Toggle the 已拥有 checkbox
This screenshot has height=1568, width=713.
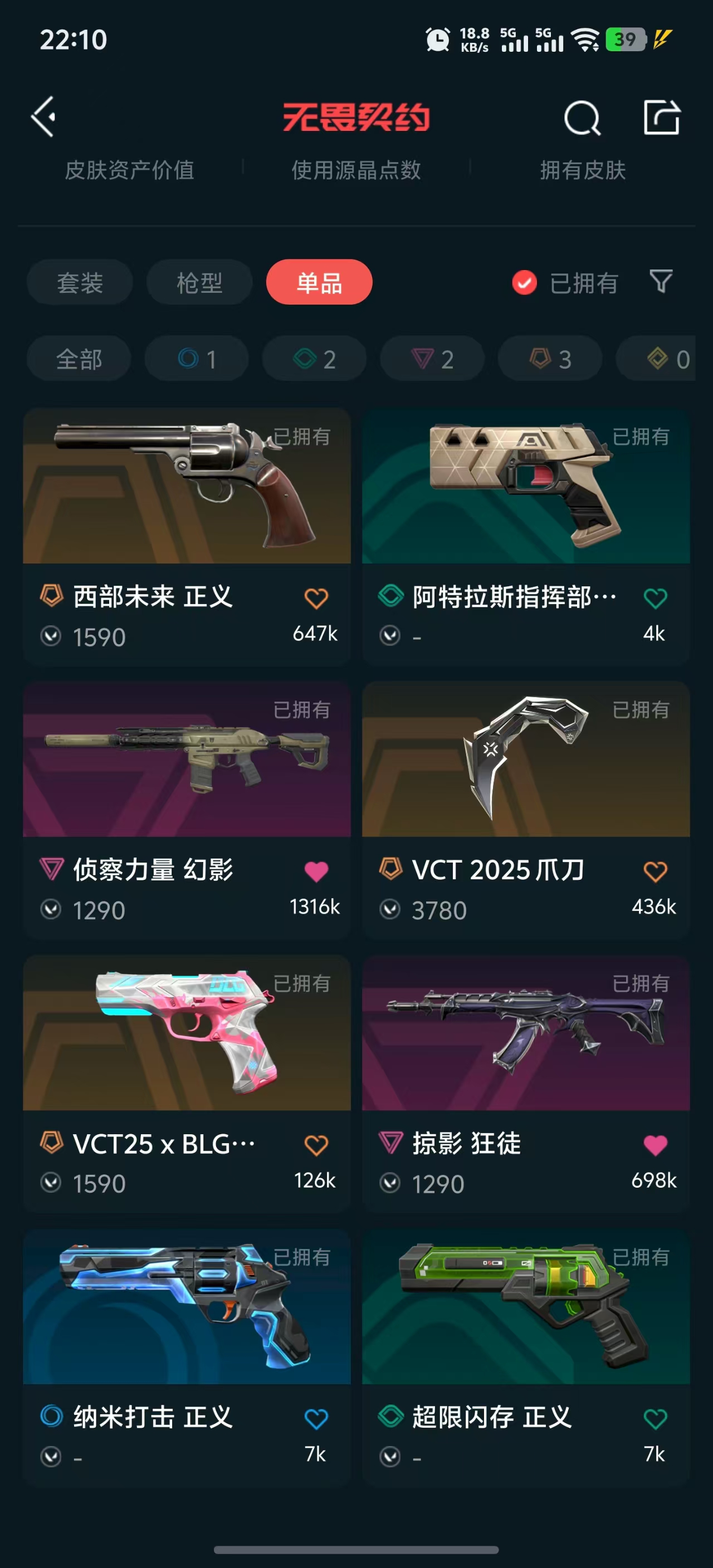click(x=524, y=282)
